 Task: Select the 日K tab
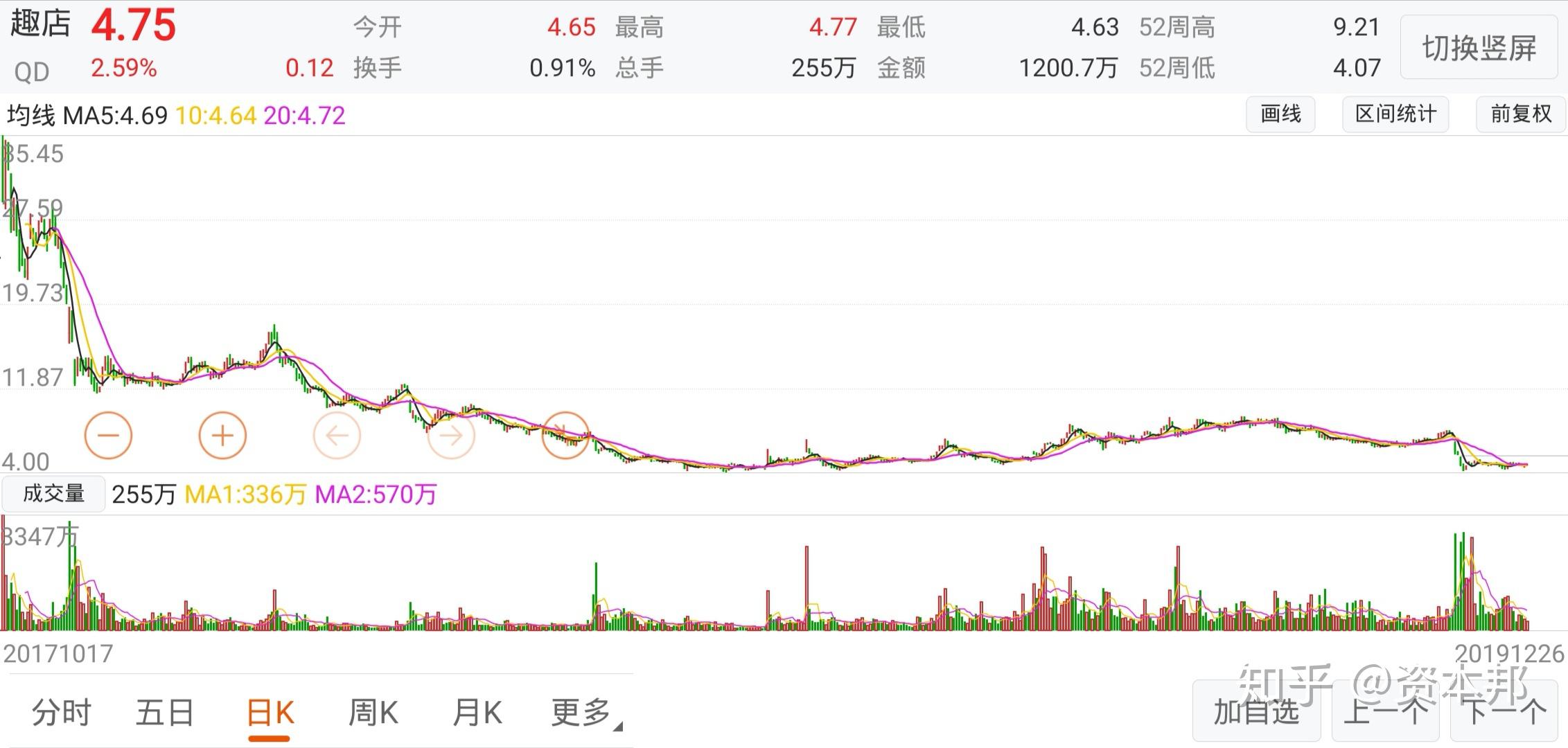coord(270,712)
